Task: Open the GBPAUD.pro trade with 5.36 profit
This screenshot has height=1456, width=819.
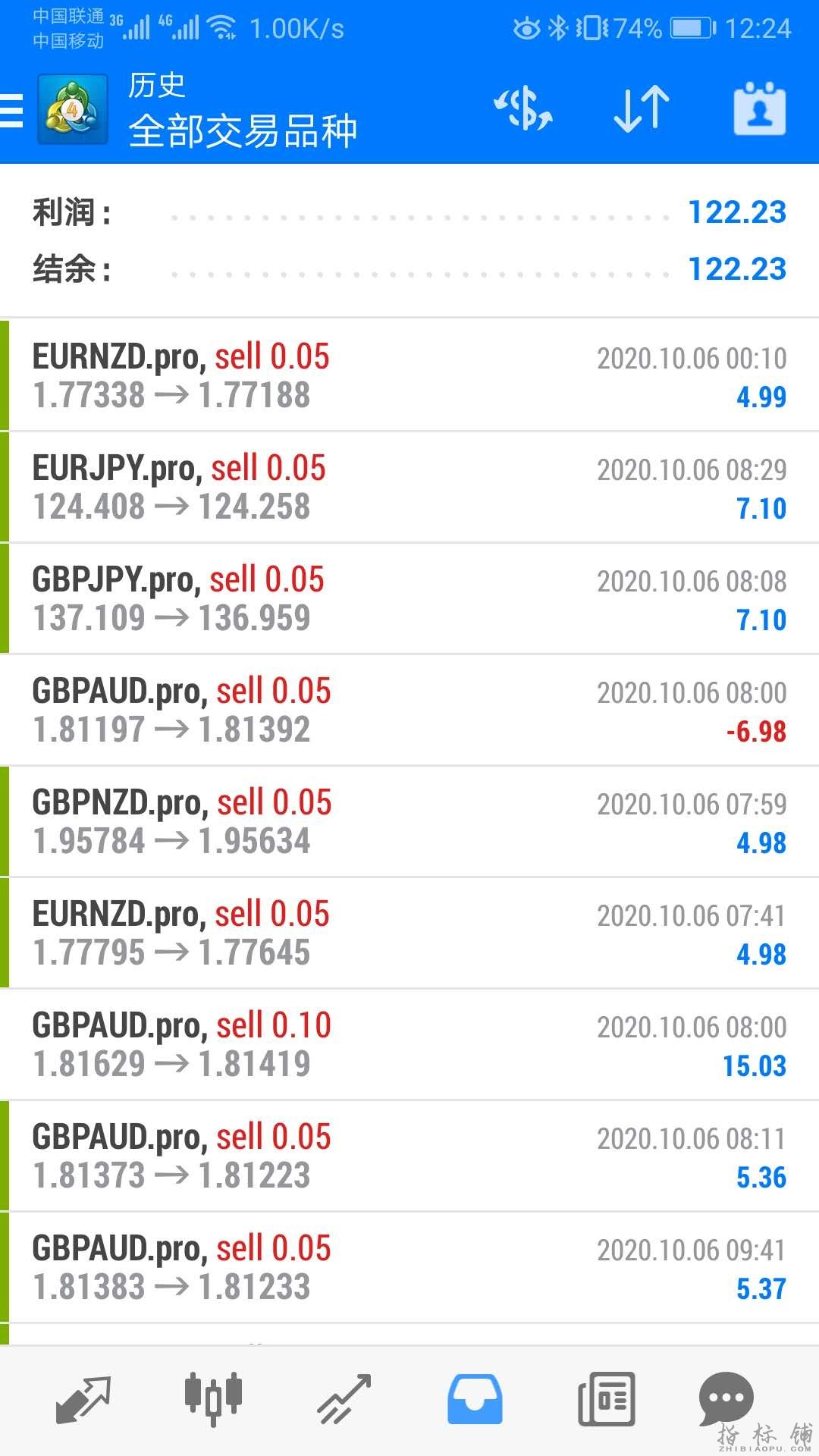Action: coord(409,1156)
